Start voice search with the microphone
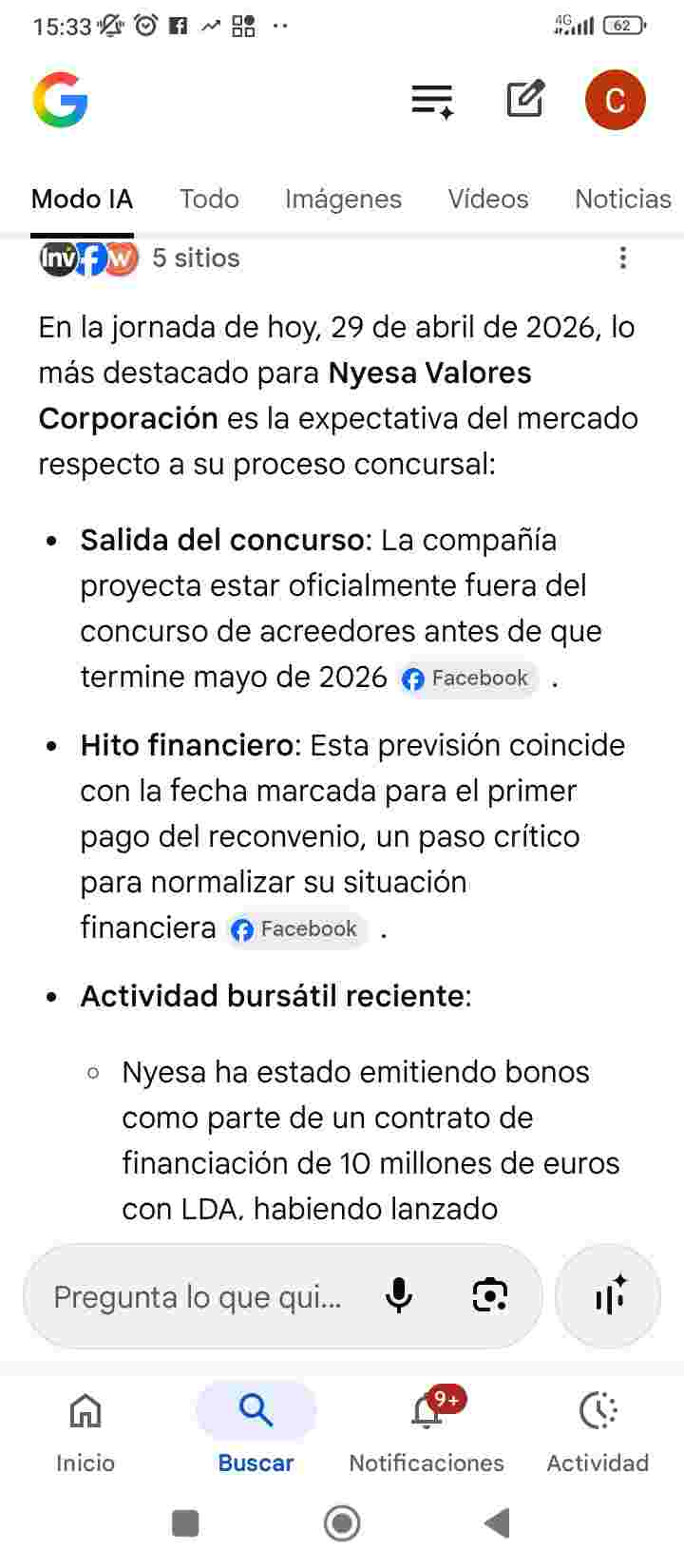 [x=399, y=1296]
